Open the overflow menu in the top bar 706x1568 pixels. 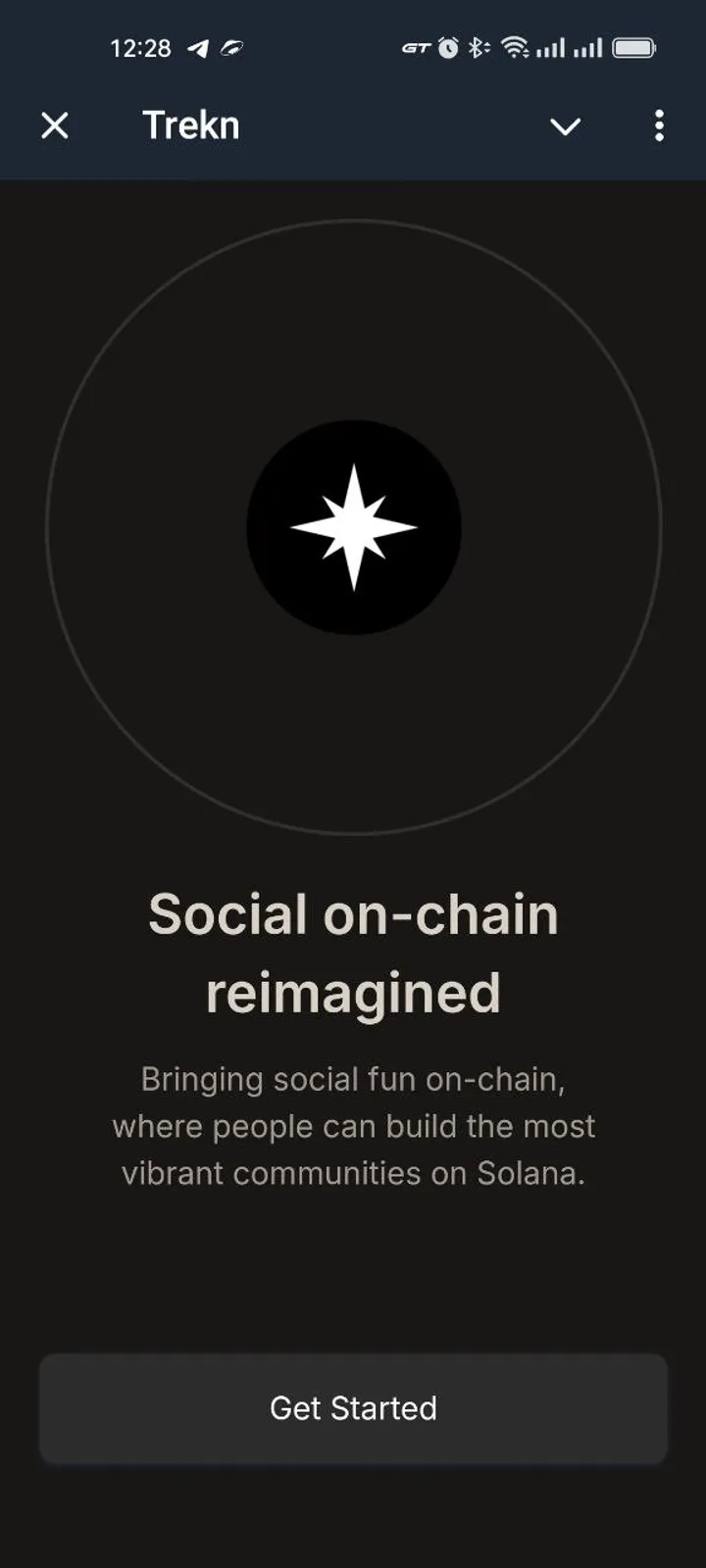point(659,126)
